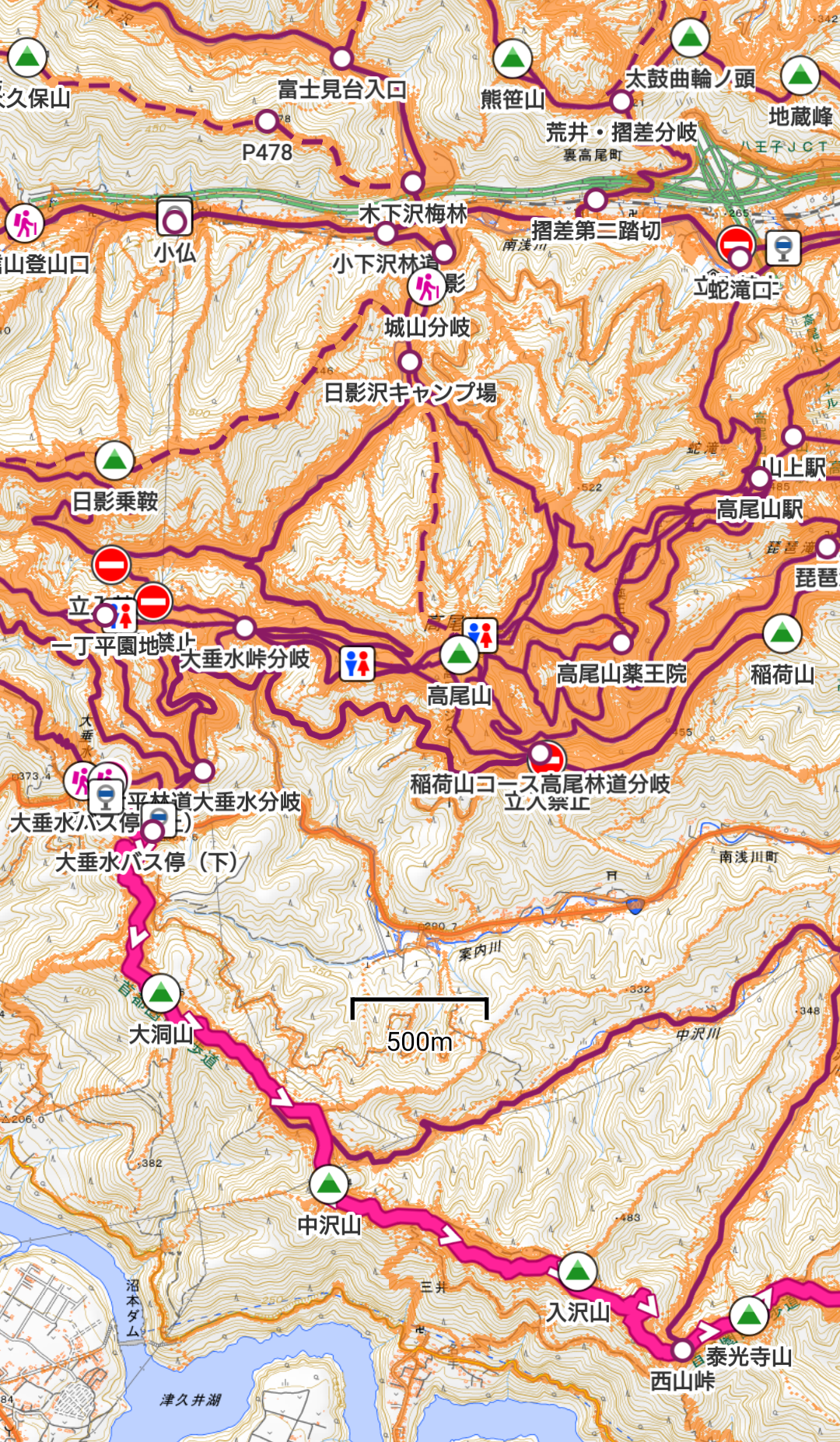Open the 摺差第二踏切 waypoint

point(595,200)
